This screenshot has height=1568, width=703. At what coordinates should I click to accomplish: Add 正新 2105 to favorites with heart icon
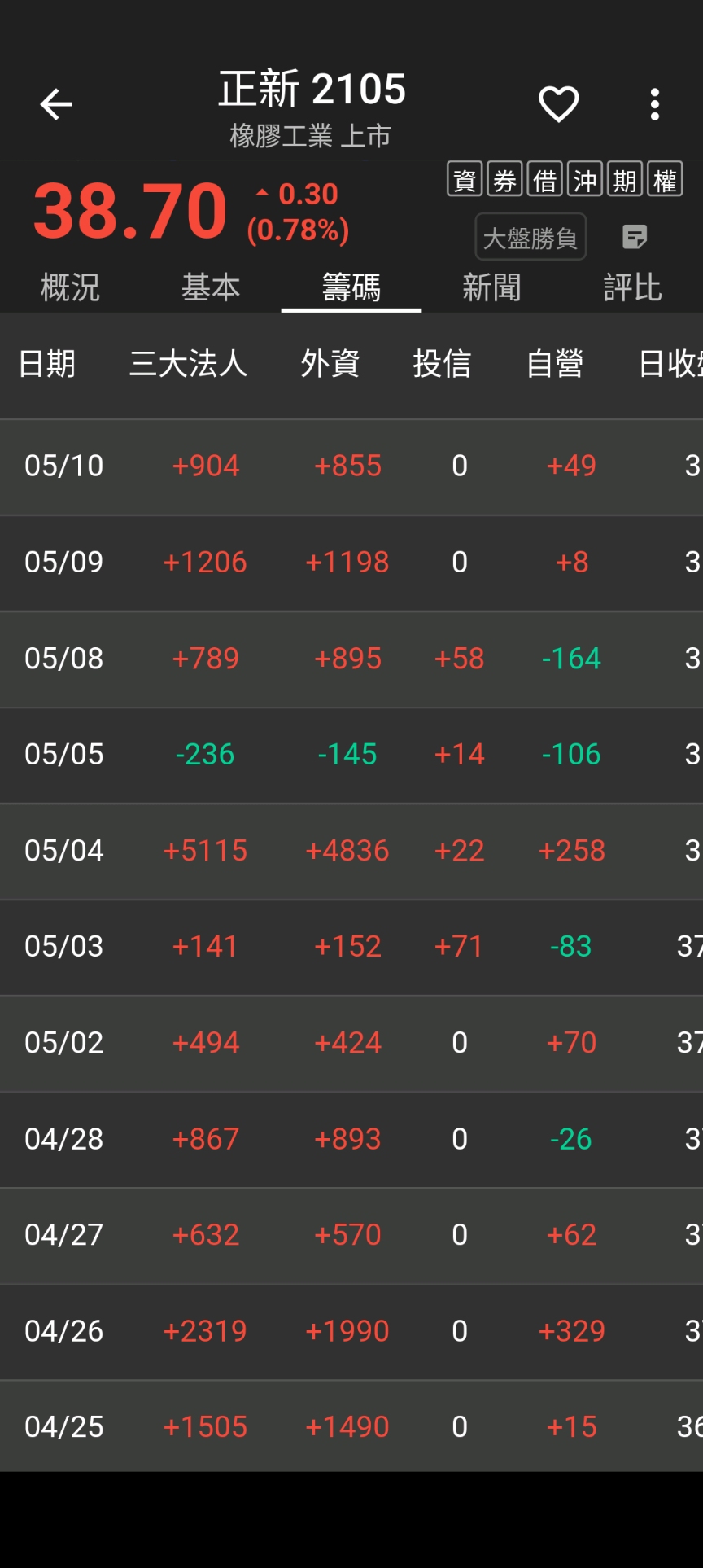558,105
